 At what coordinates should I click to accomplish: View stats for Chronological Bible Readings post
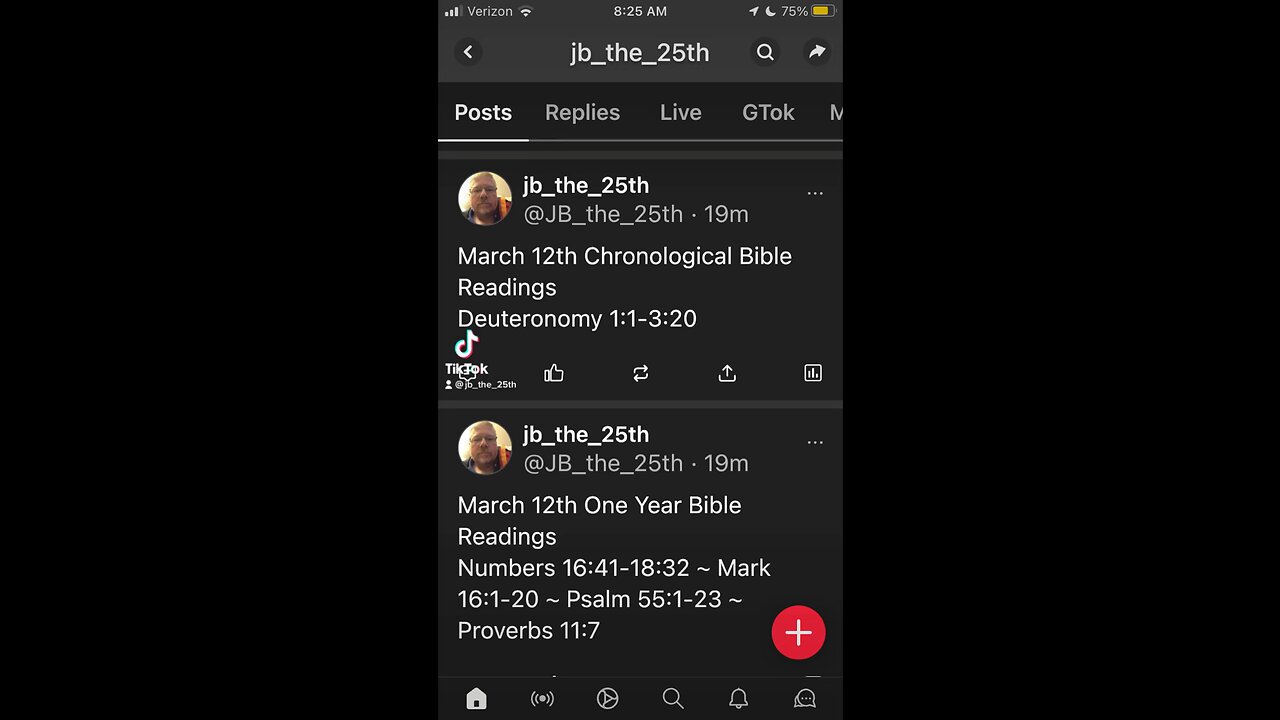click(x=813, y=373)
